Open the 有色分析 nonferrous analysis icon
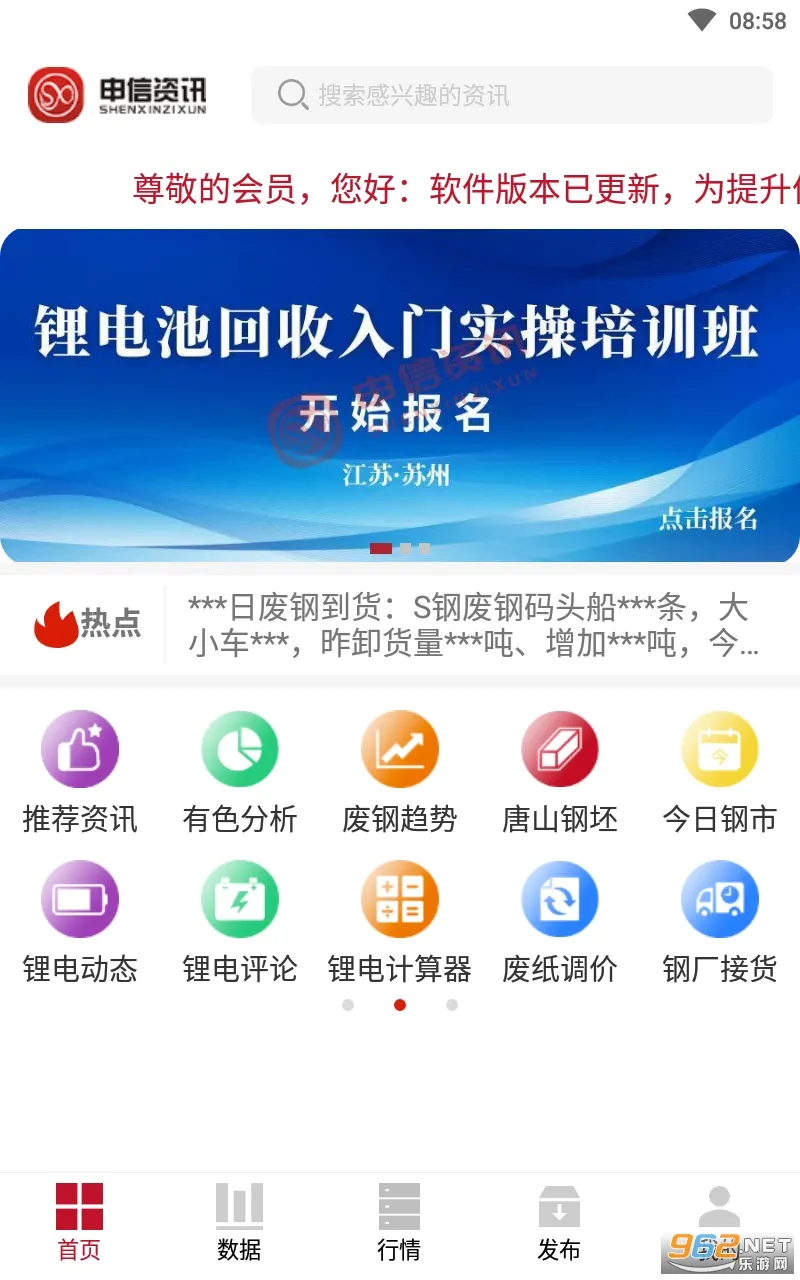Screen dimensions: 800x1280 coord(240,748)
